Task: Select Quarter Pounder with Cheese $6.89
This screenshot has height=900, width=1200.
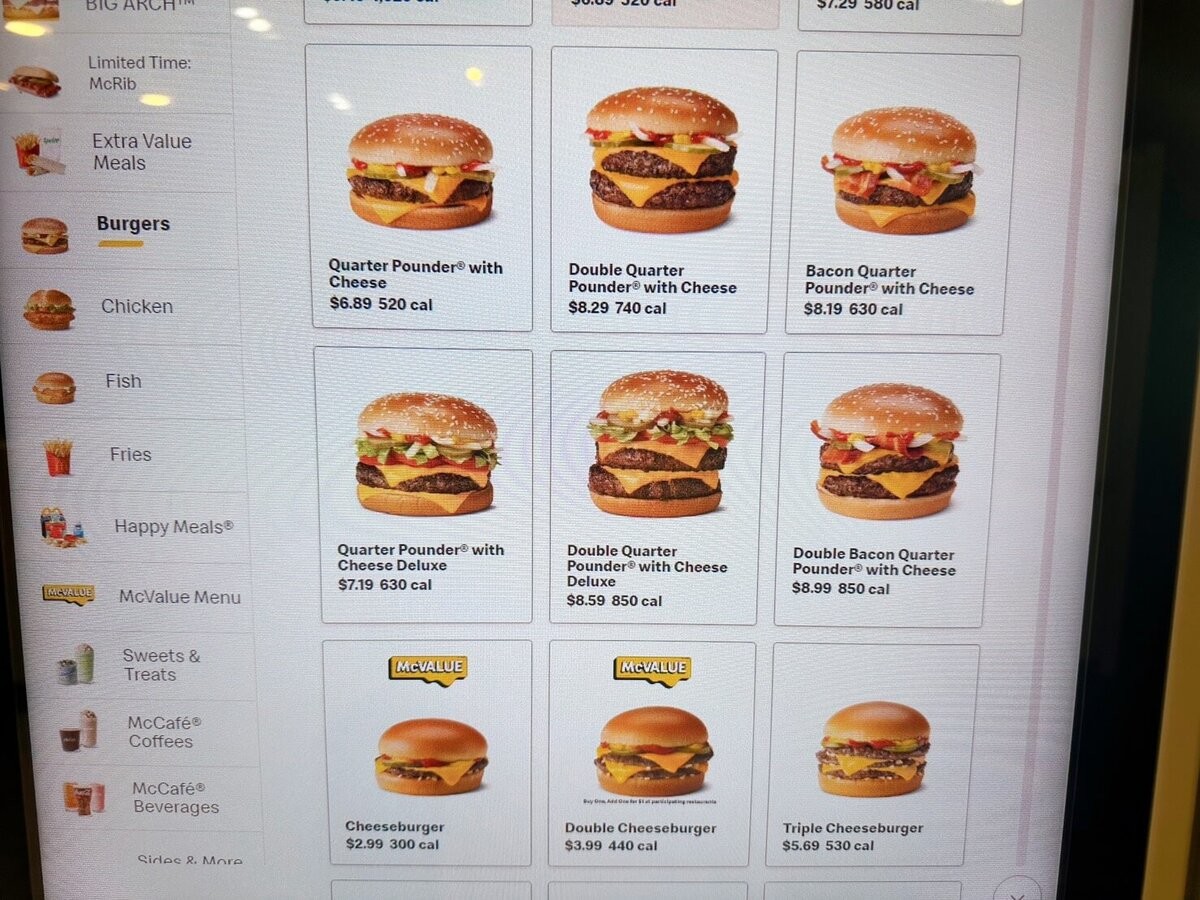Action: [x=420, y=188]
